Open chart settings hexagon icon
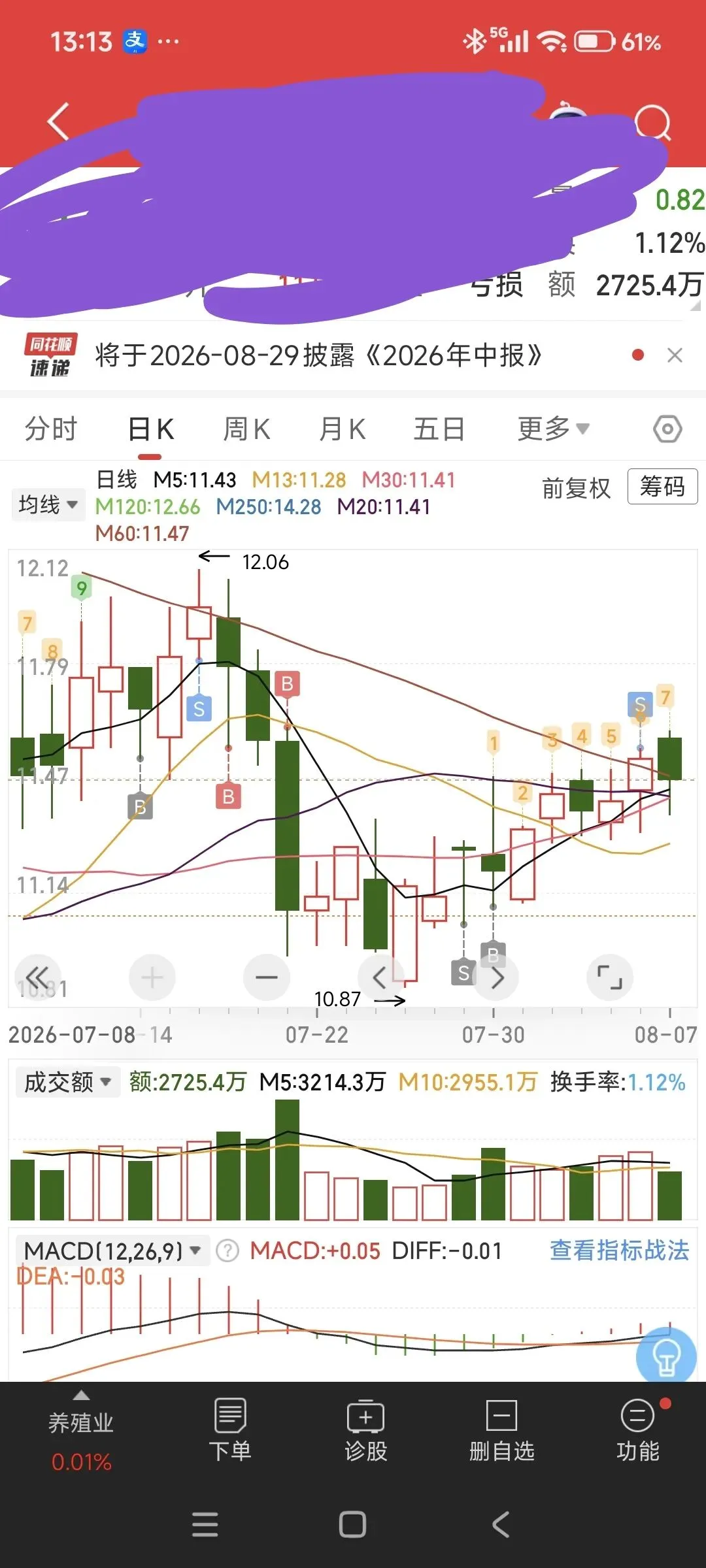 tap(667, 429)
